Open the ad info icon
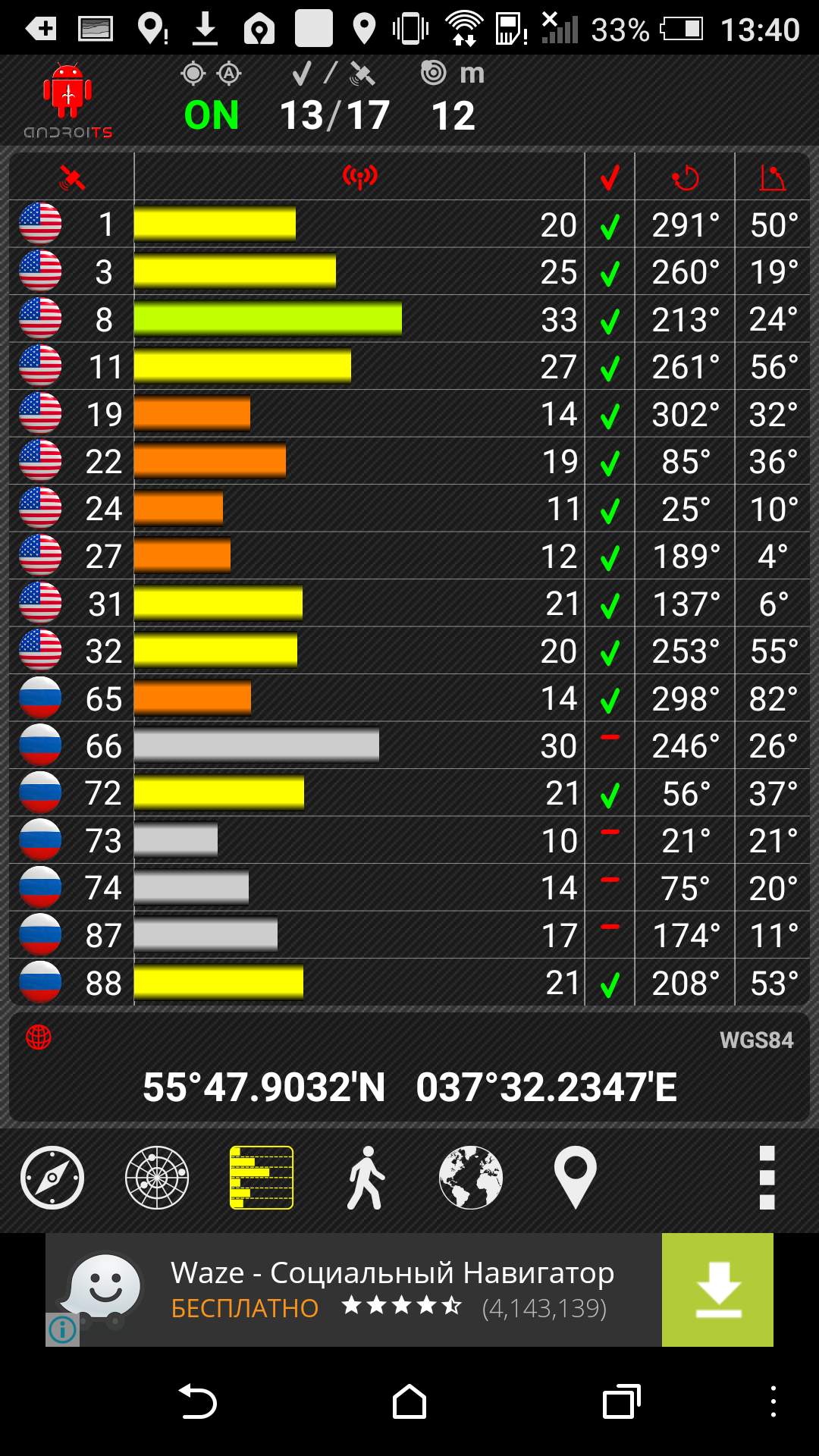 [x=62, y=1329]
